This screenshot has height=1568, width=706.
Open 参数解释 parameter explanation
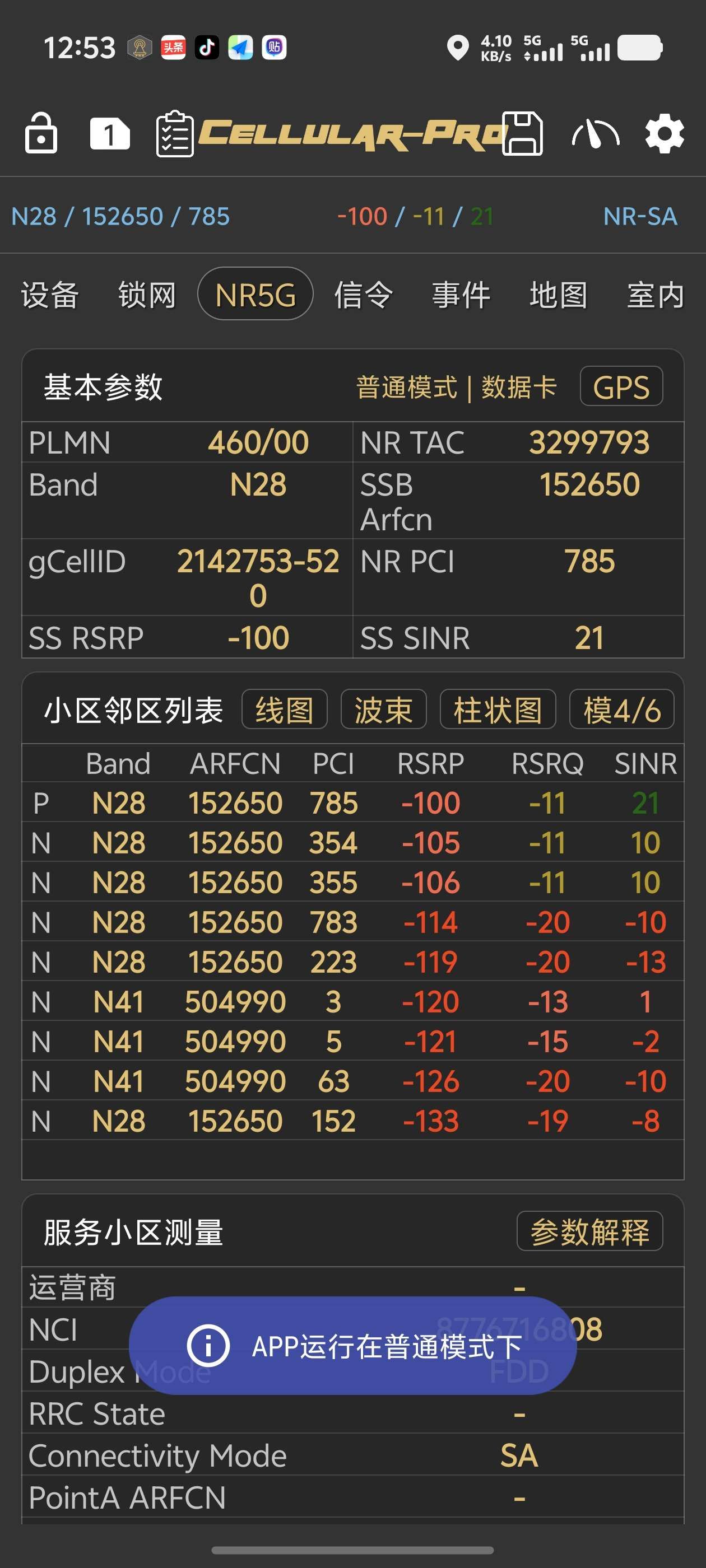click(x=589, y=1232)
